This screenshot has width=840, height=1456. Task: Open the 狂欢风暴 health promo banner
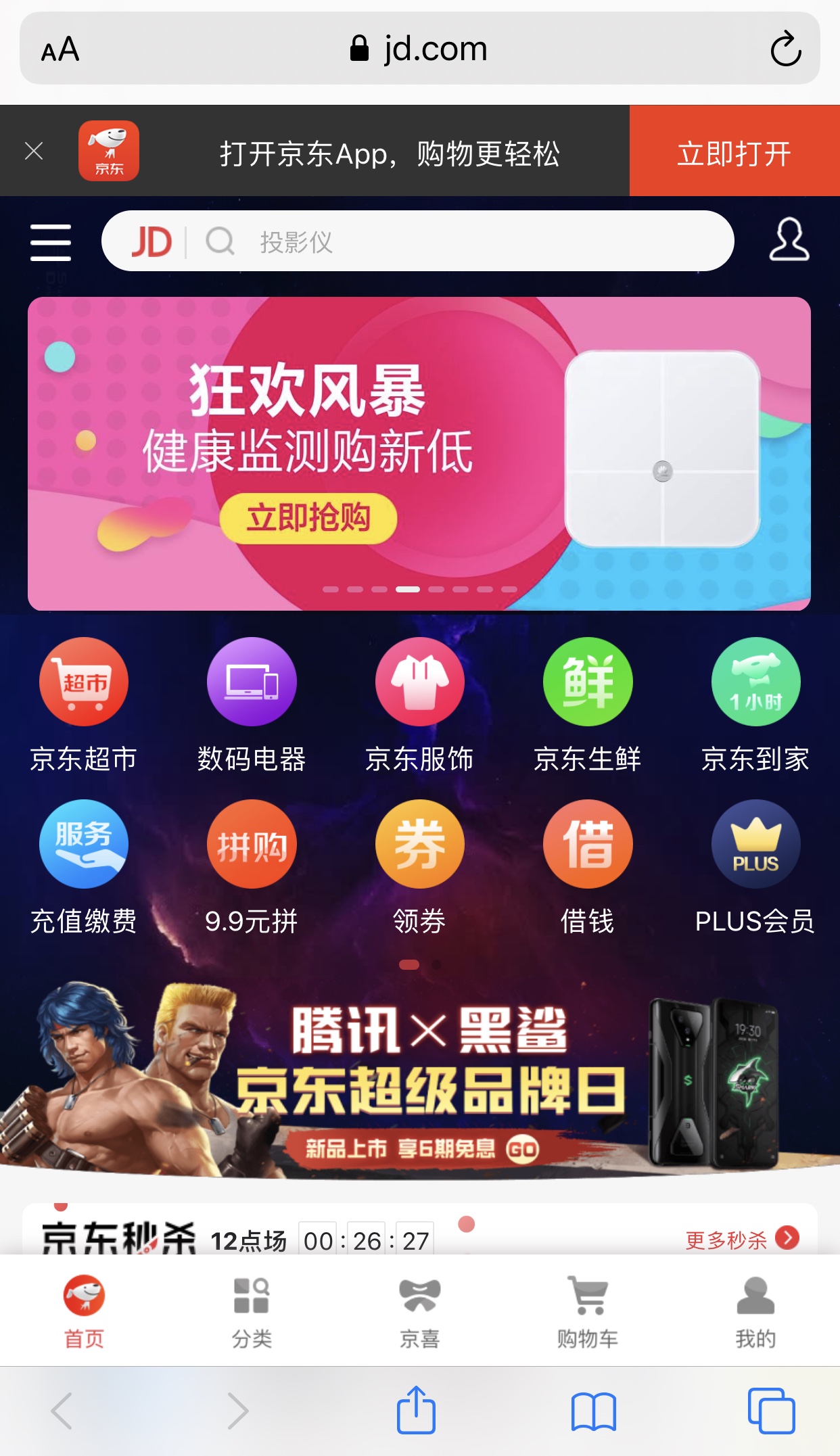(x=419, y=453)
